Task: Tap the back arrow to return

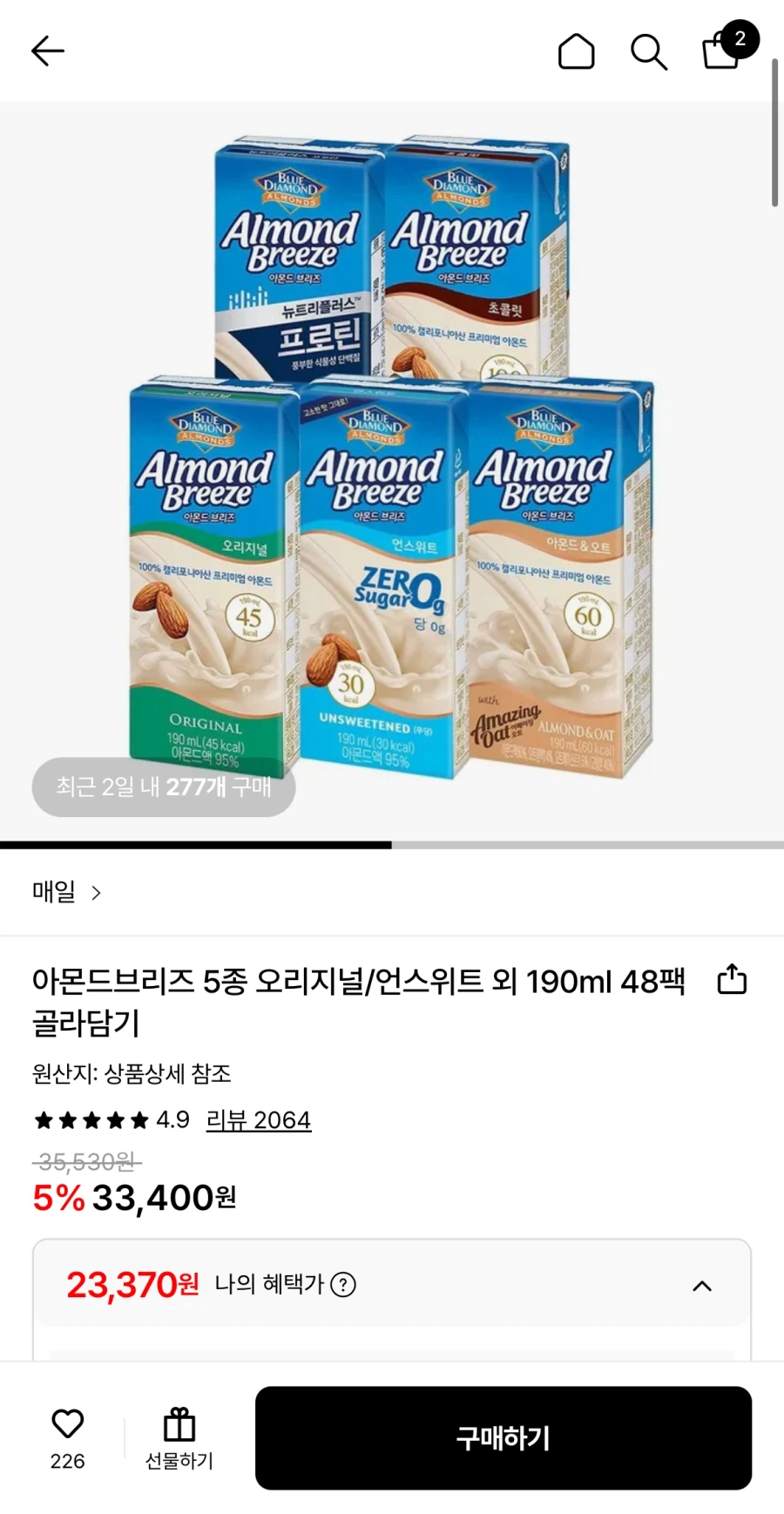Action: coord(48,51)
